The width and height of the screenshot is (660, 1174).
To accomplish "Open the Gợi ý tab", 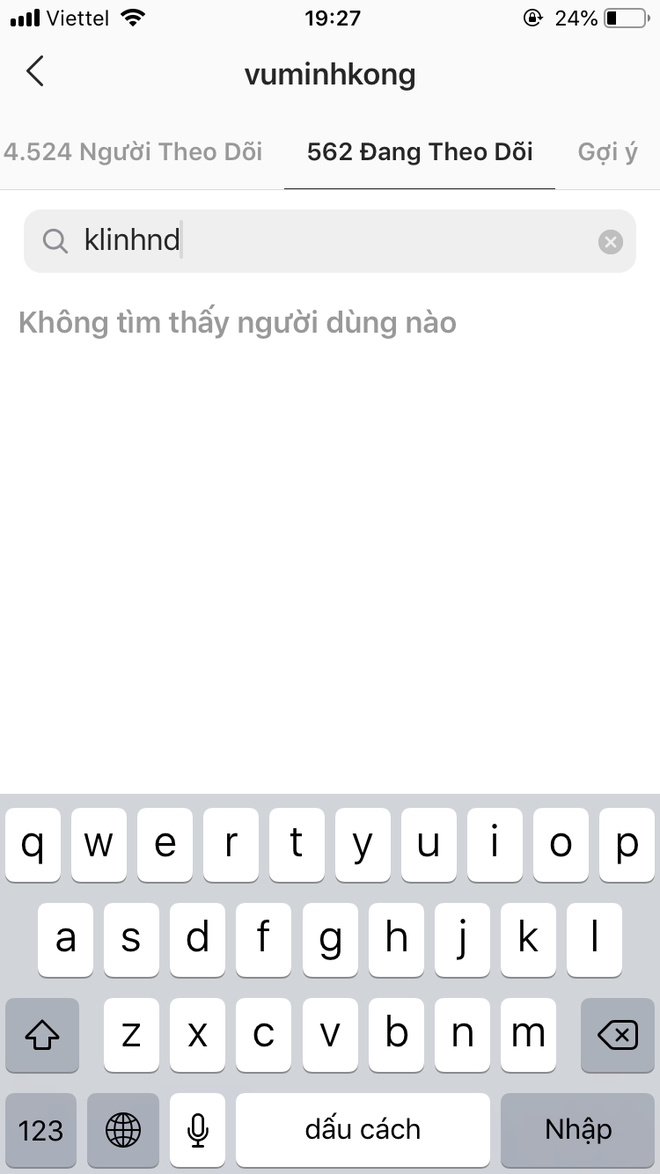I will pos(608,152).
